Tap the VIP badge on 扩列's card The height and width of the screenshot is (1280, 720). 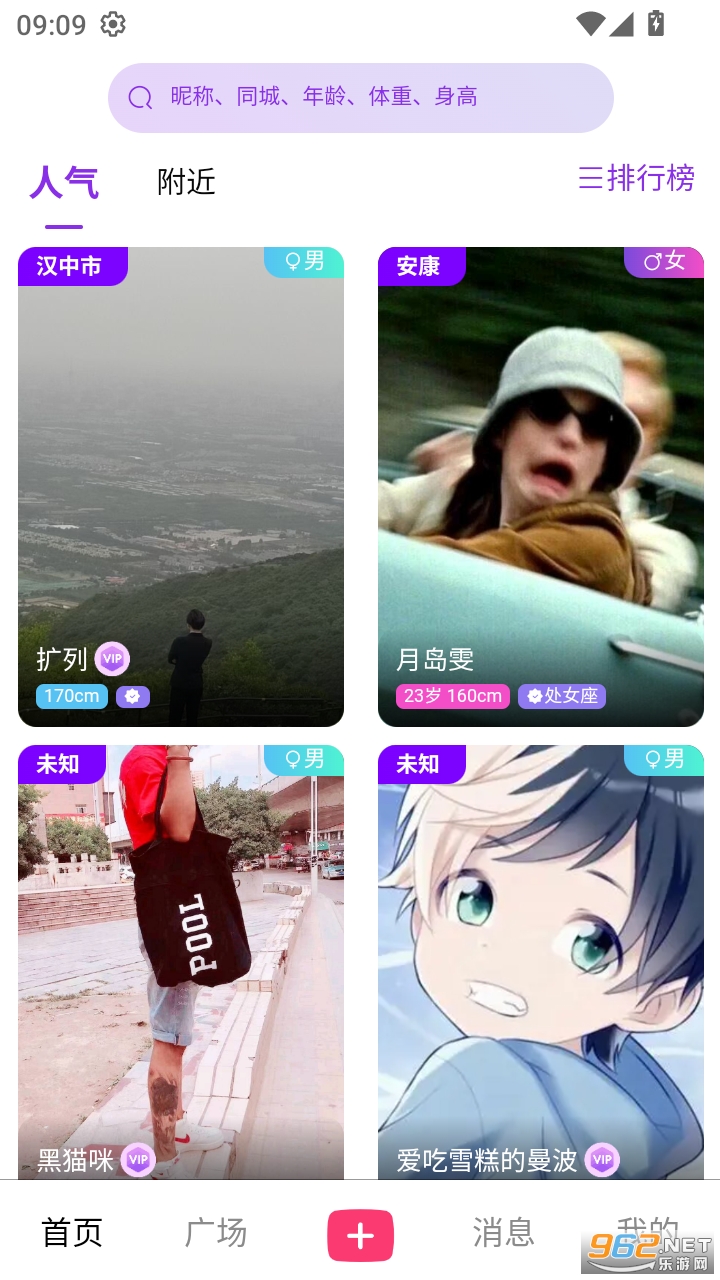(111, 658)
